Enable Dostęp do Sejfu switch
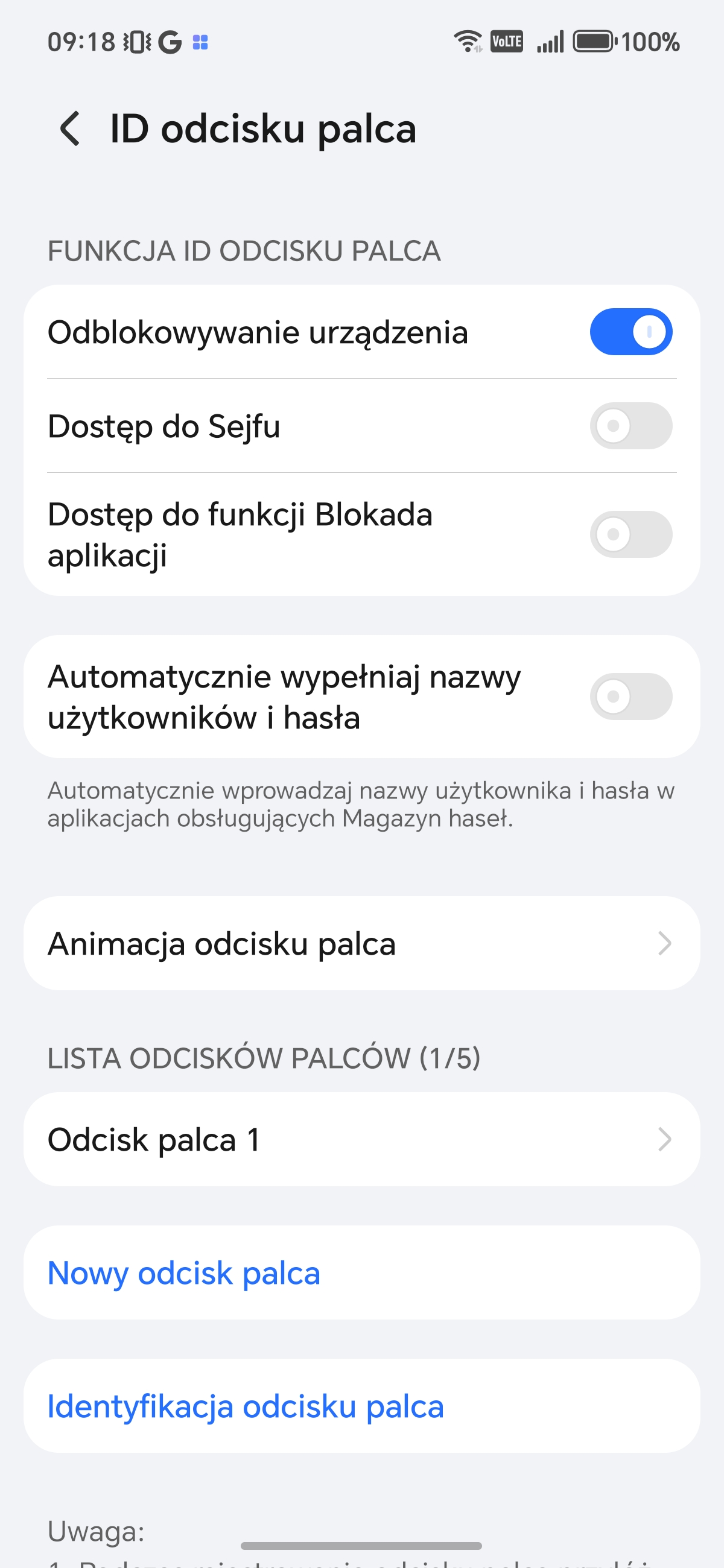The height and width of the screenshot is (1568, 724). (630, 426)
